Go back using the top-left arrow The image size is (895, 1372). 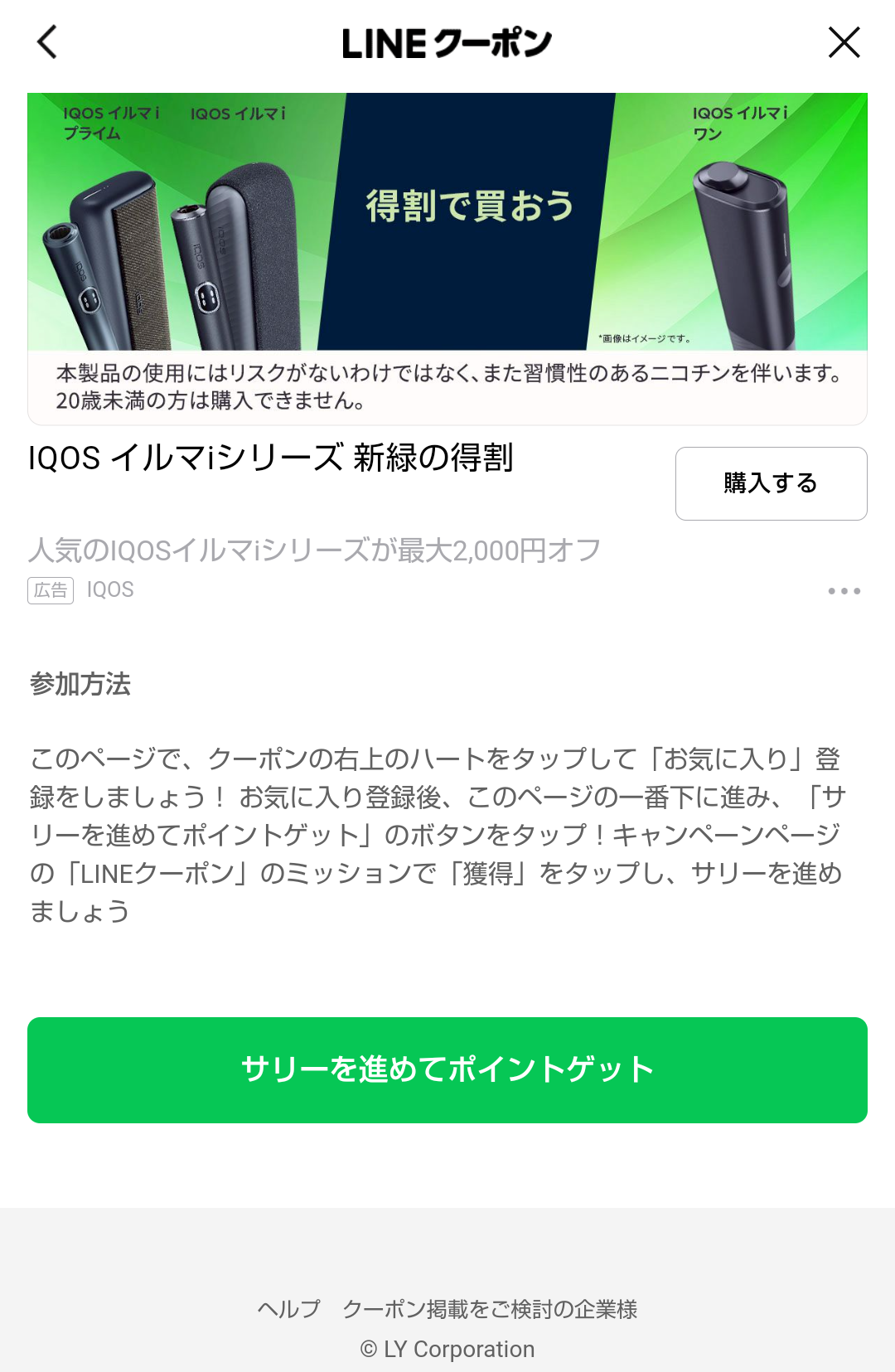pos(48,42)
